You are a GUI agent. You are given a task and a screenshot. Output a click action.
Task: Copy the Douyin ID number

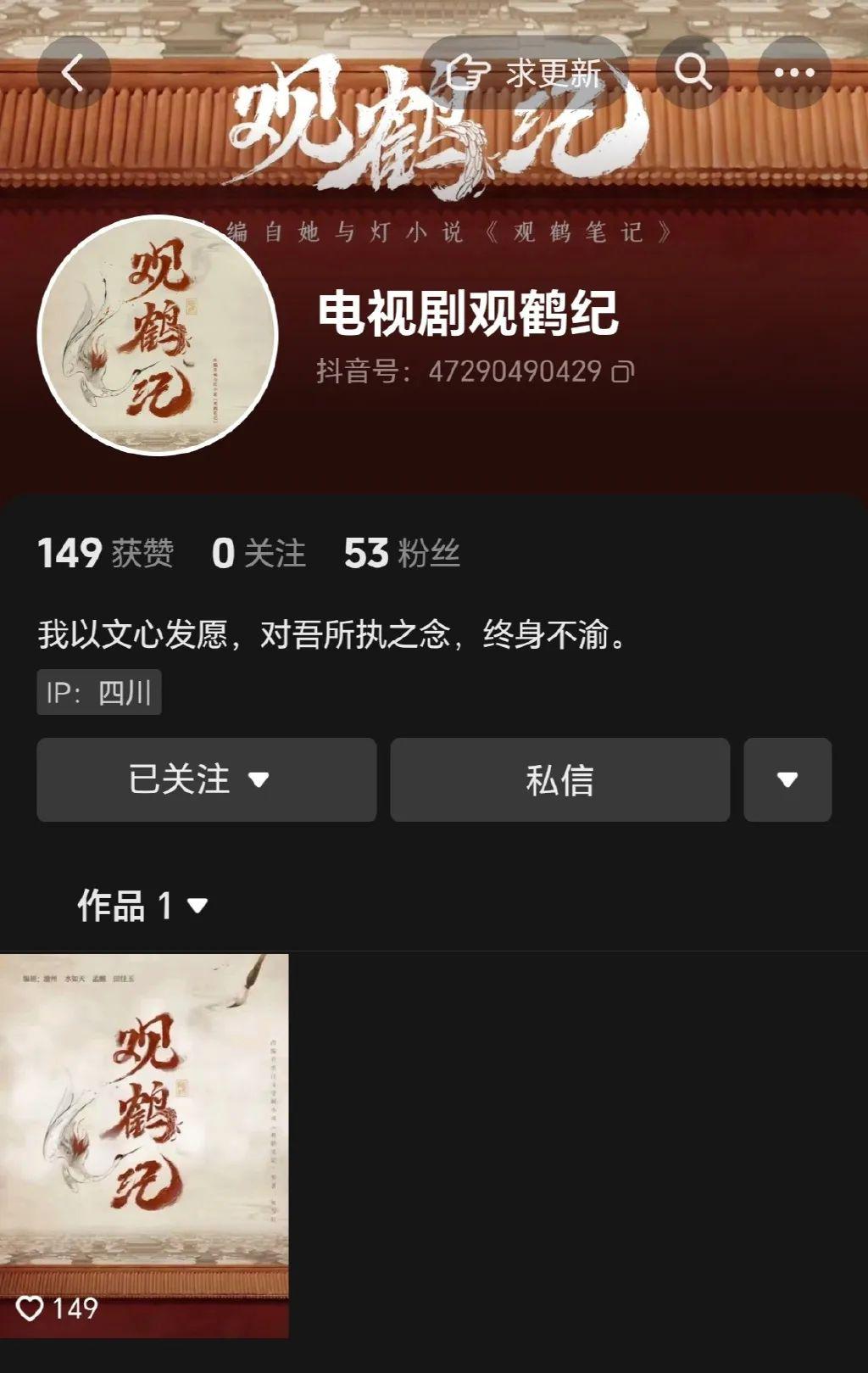(x=623, y=371)
